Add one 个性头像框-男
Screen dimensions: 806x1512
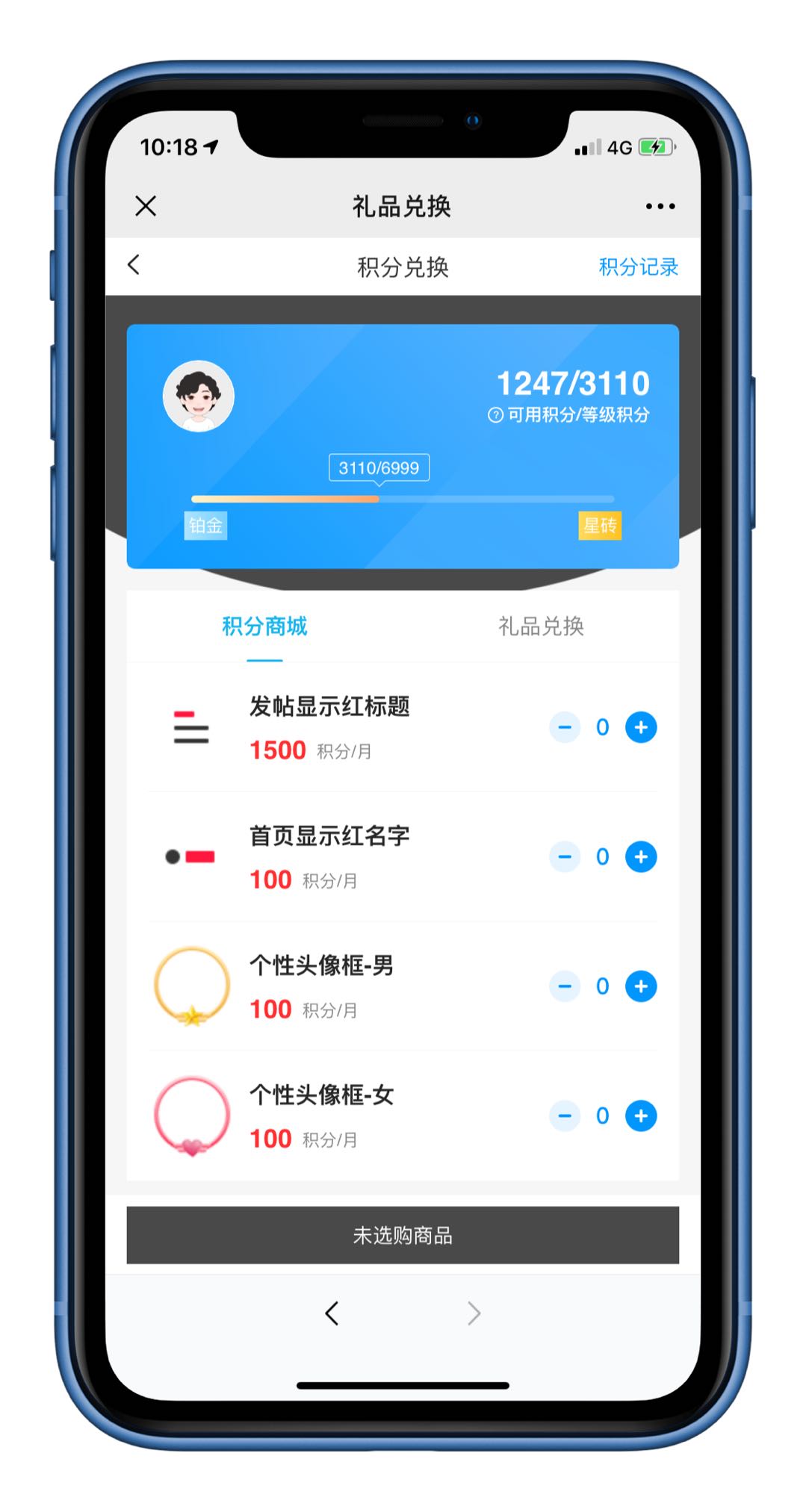click(640, 986)
